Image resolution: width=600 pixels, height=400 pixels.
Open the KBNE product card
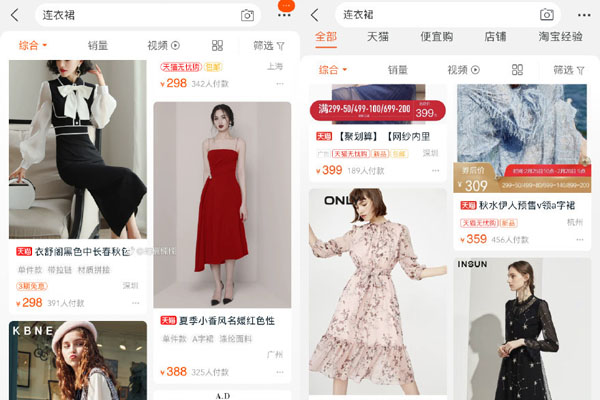78,360
